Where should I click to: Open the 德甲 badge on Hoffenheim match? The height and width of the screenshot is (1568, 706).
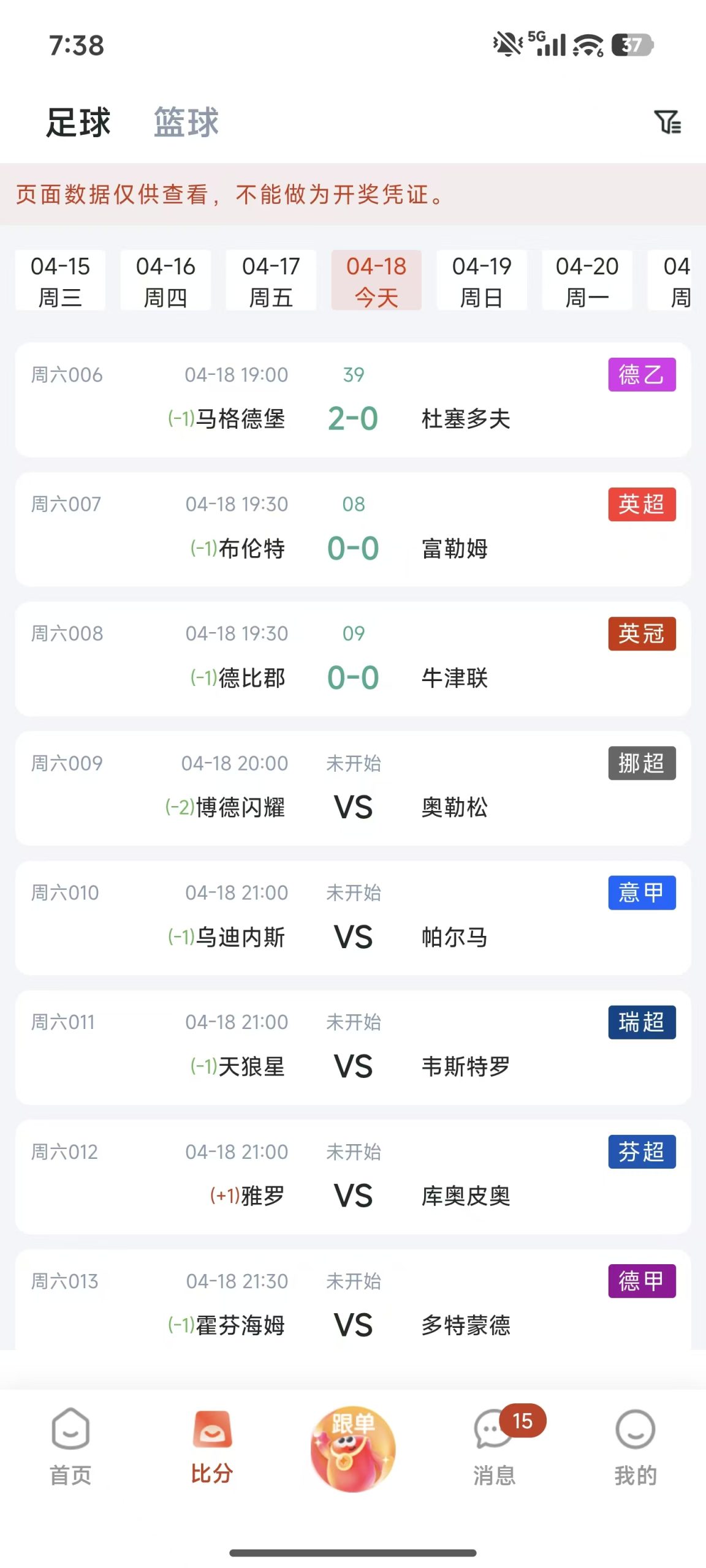[641, 1281]
